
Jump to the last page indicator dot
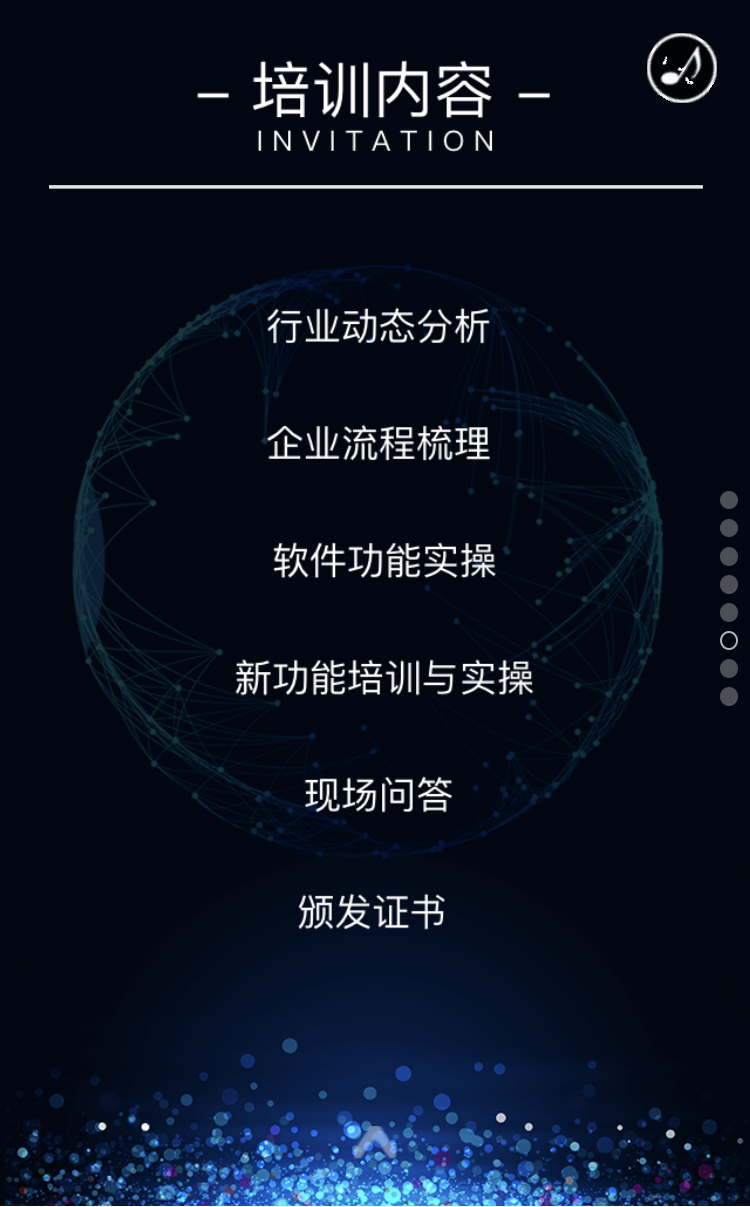coord(729,696)
